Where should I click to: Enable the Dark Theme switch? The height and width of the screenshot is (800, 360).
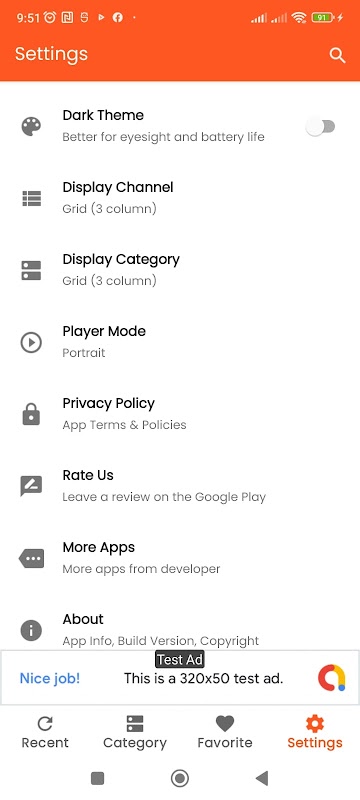click(x=321, y=127)
